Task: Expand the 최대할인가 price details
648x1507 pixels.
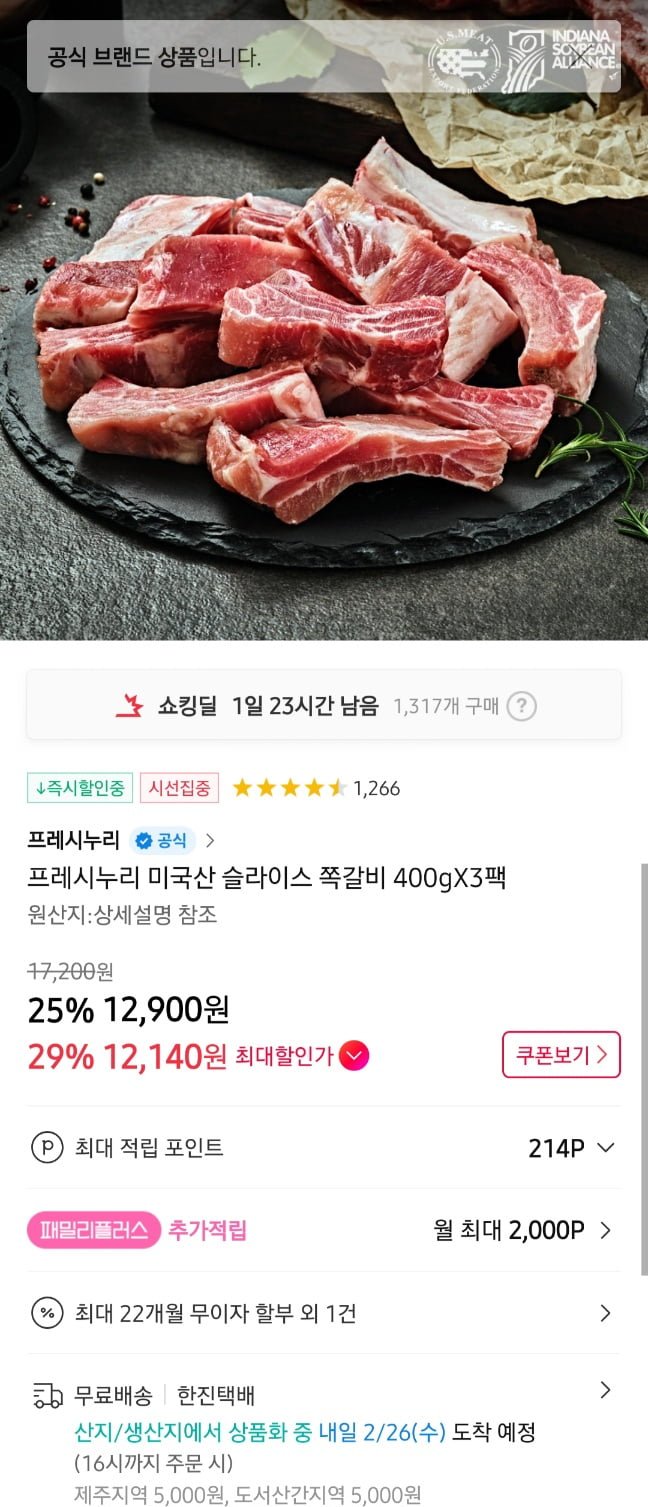Action: click(x=354, y=1056)
